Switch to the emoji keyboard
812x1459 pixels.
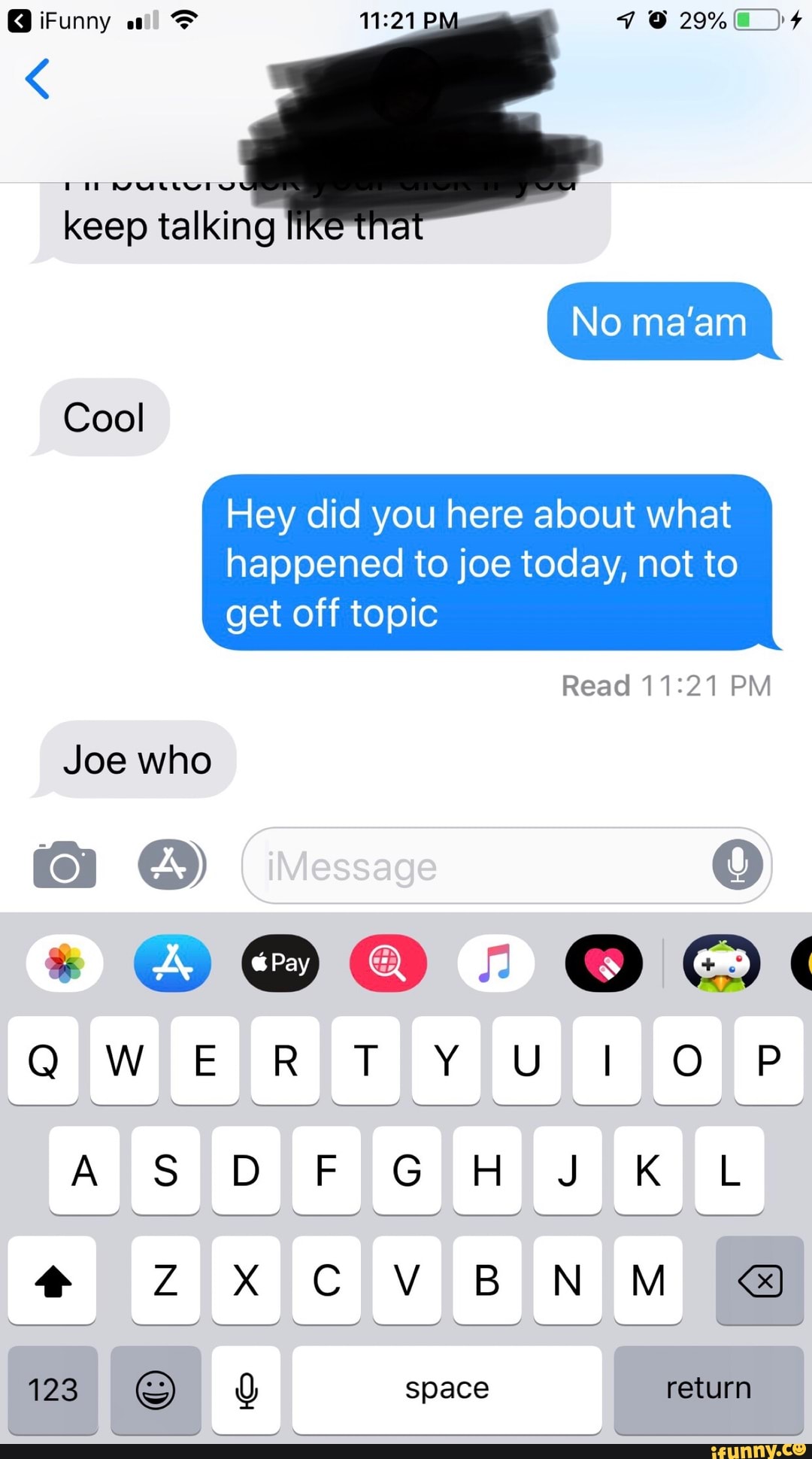[x=156, y=1388]
